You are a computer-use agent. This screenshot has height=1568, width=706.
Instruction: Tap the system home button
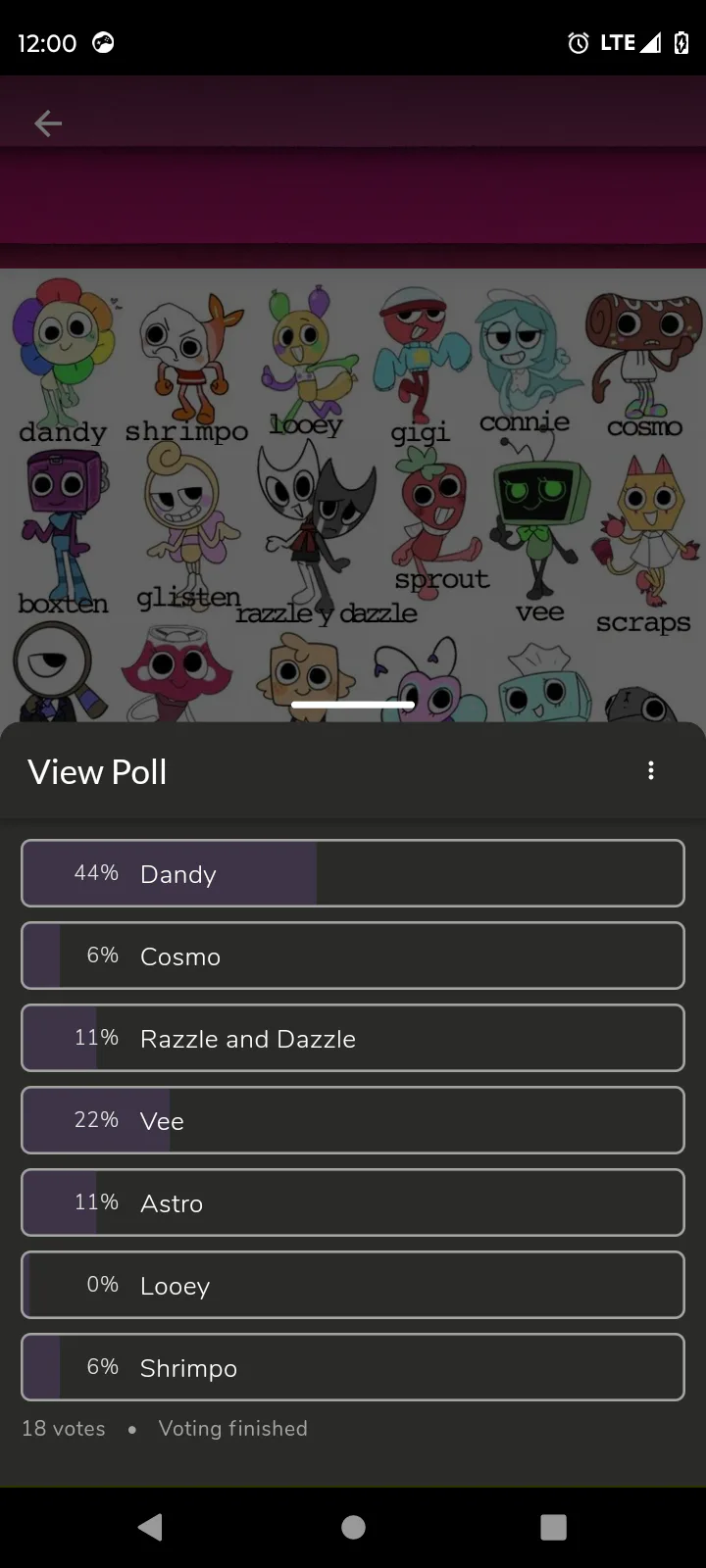[x=353, y=1527]
